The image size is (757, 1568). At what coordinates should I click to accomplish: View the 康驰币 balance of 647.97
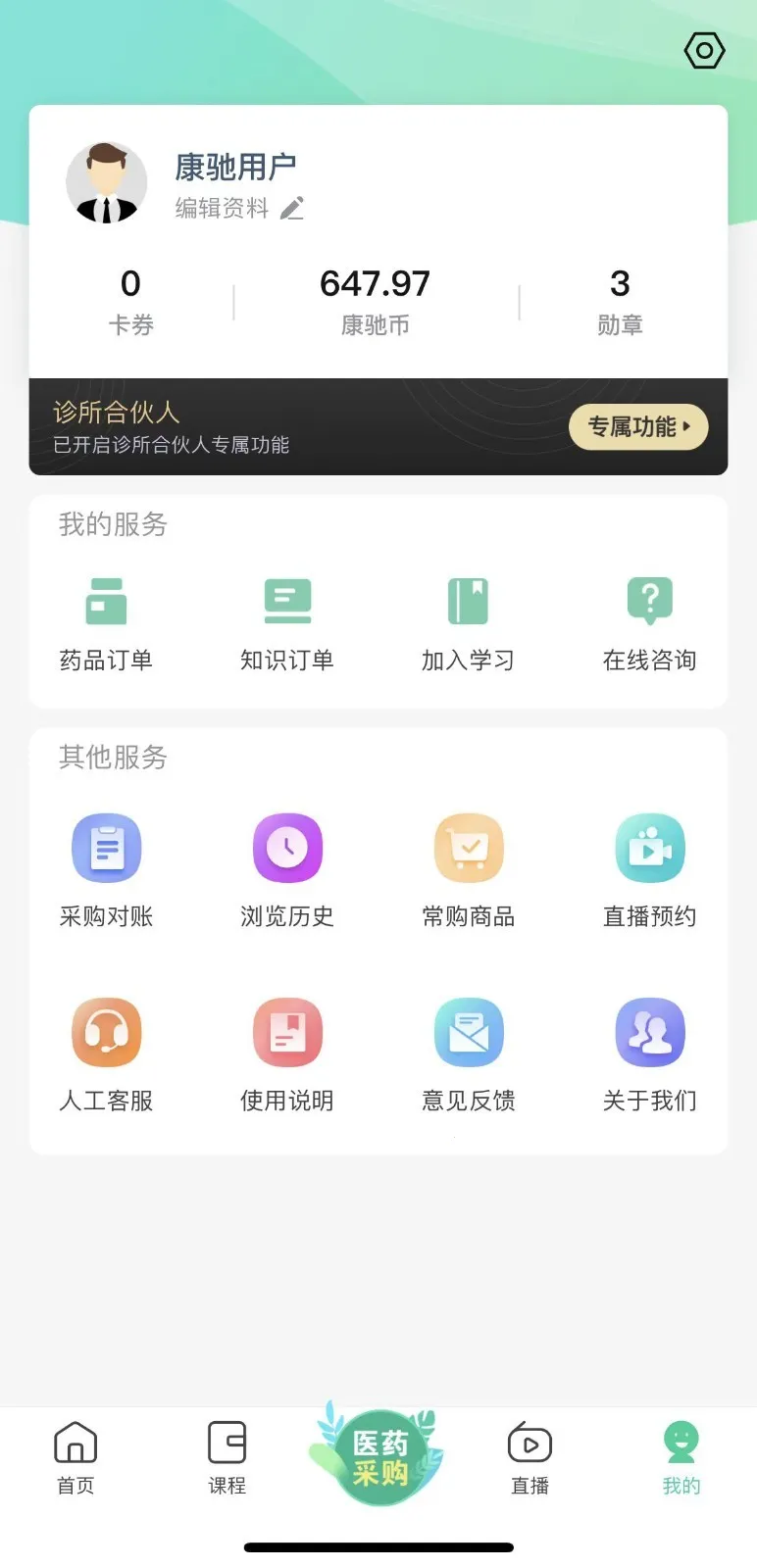[374, 299]
